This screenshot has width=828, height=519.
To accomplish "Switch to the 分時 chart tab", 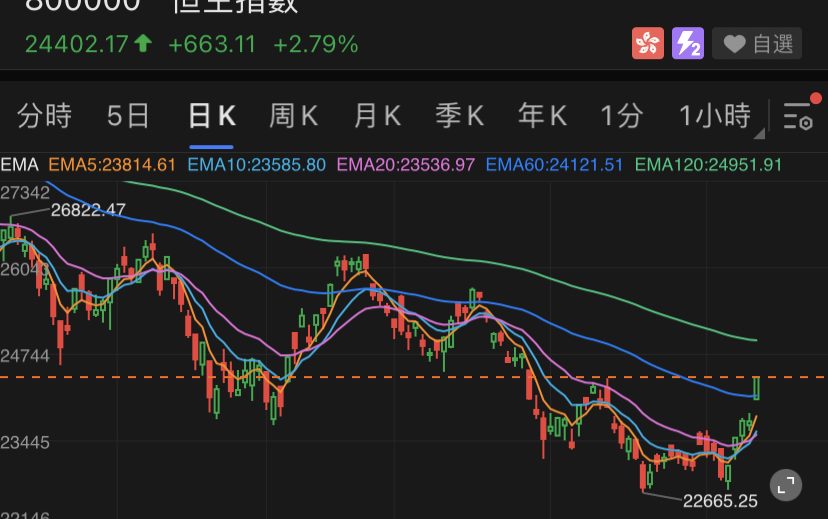I will coord(45,116).
